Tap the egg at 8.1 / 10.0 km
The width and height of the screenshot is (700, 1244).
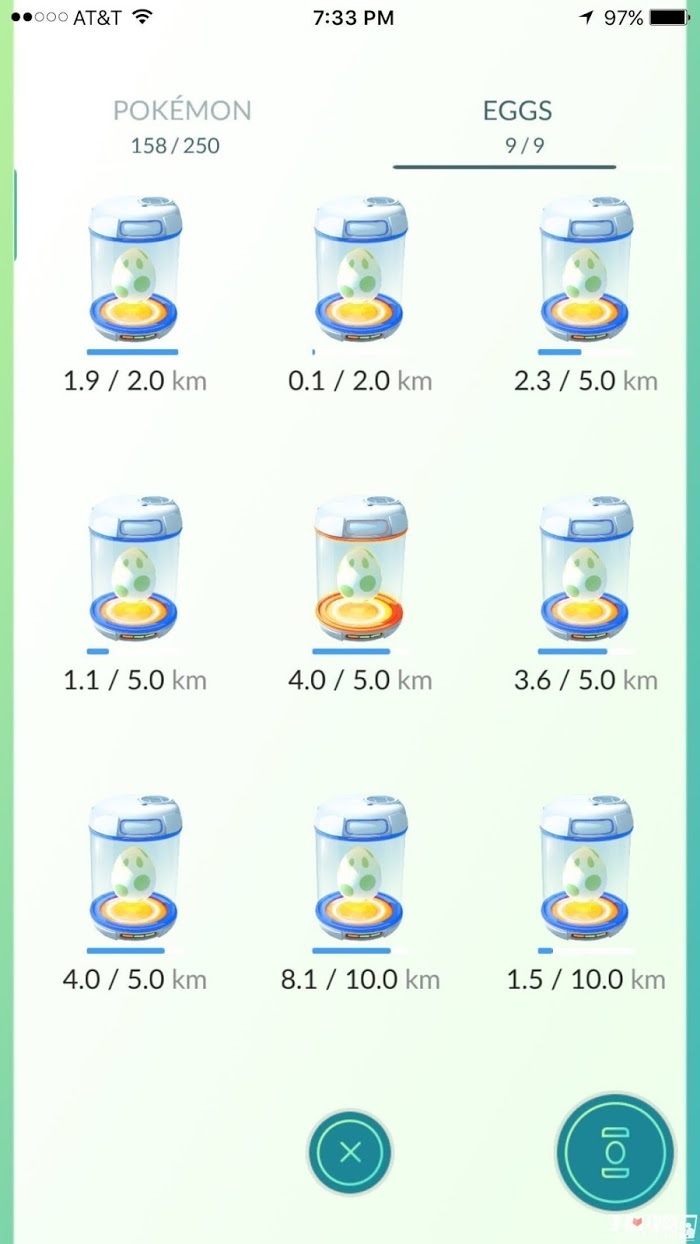pyautogui.click(x=360, y=870)
